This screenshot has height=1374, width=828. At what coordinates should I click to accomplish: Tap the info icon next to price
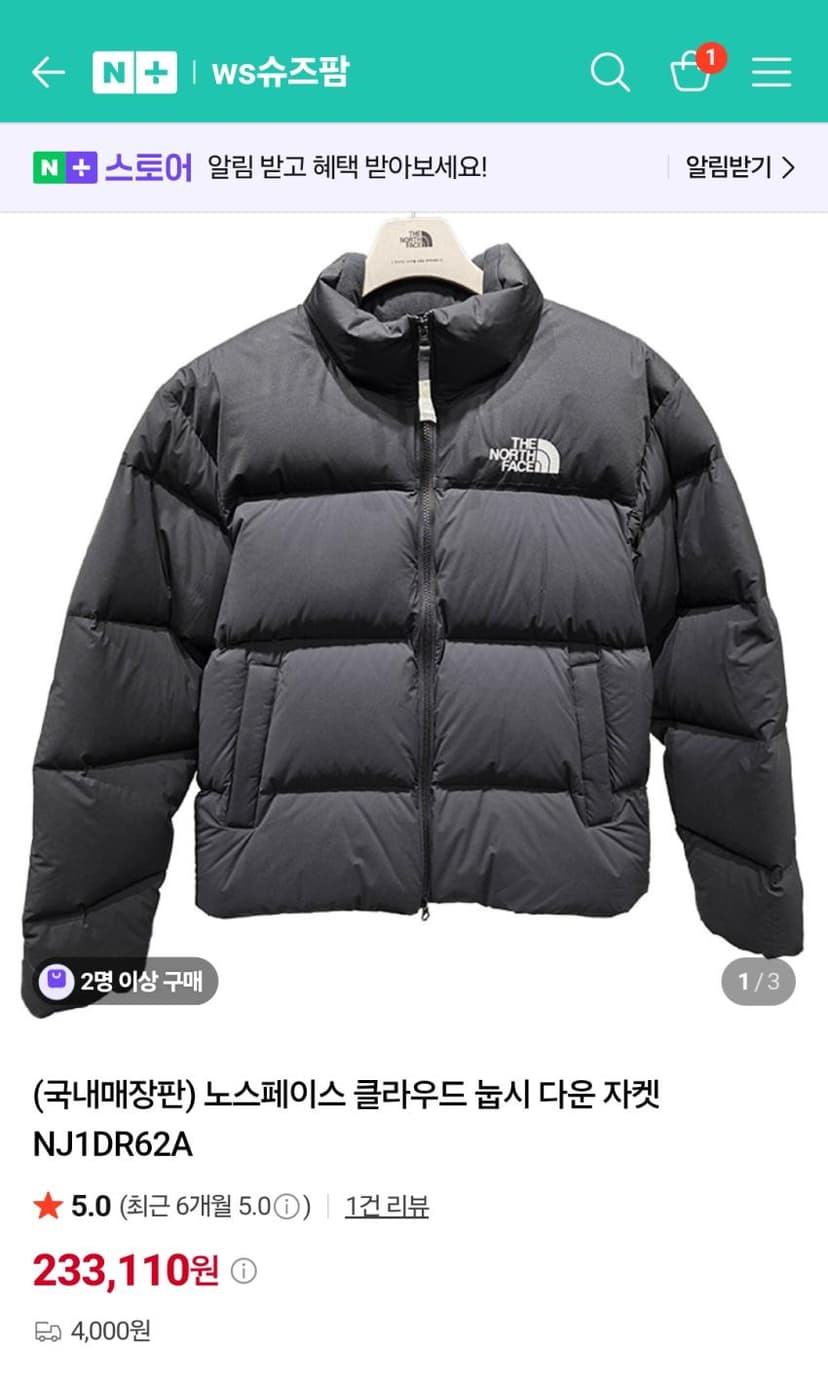click(244, 1271)
